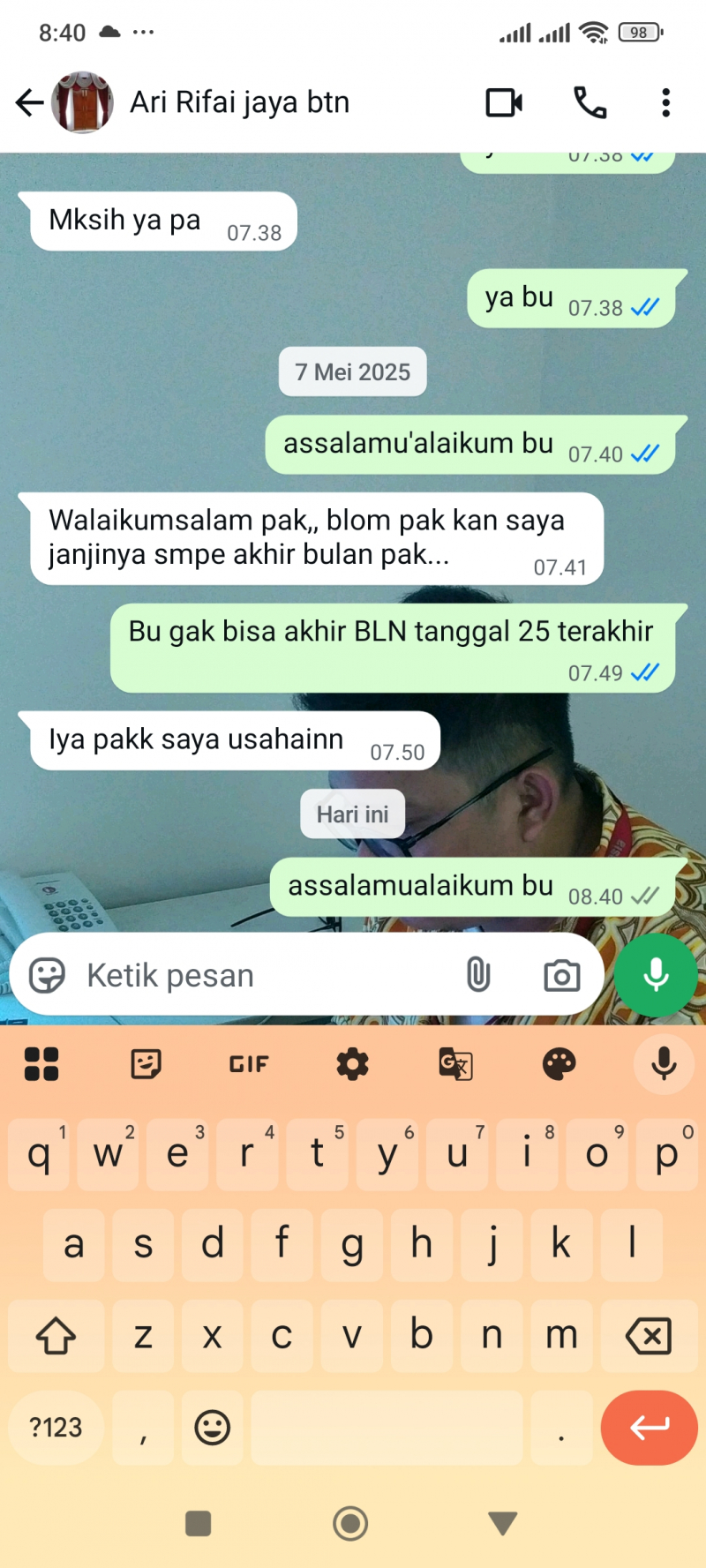Open keyboard settings gear

click(x=352, y=1064)
